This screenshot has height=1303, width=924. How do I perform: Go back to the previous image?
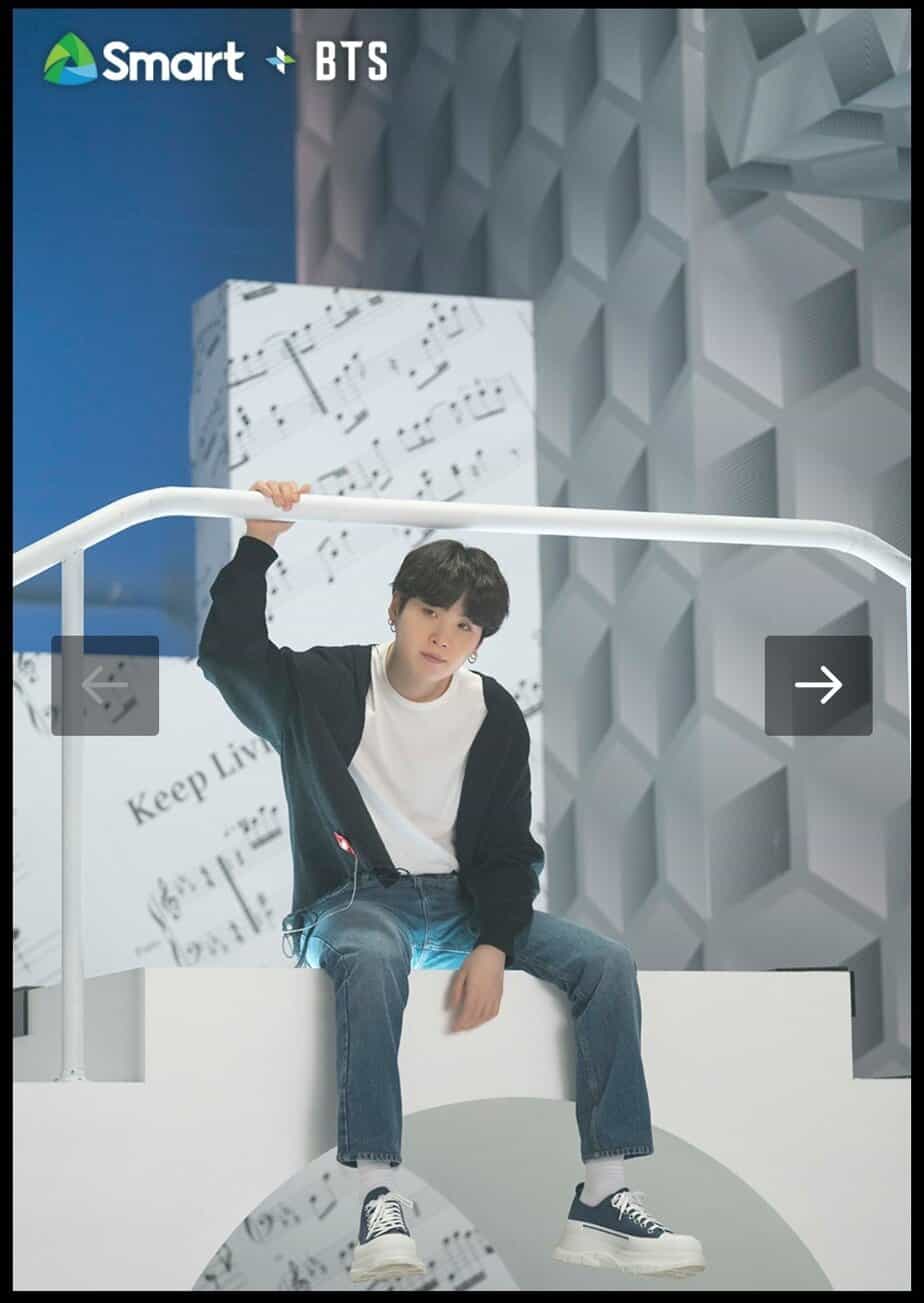click(x=105, y=685)
